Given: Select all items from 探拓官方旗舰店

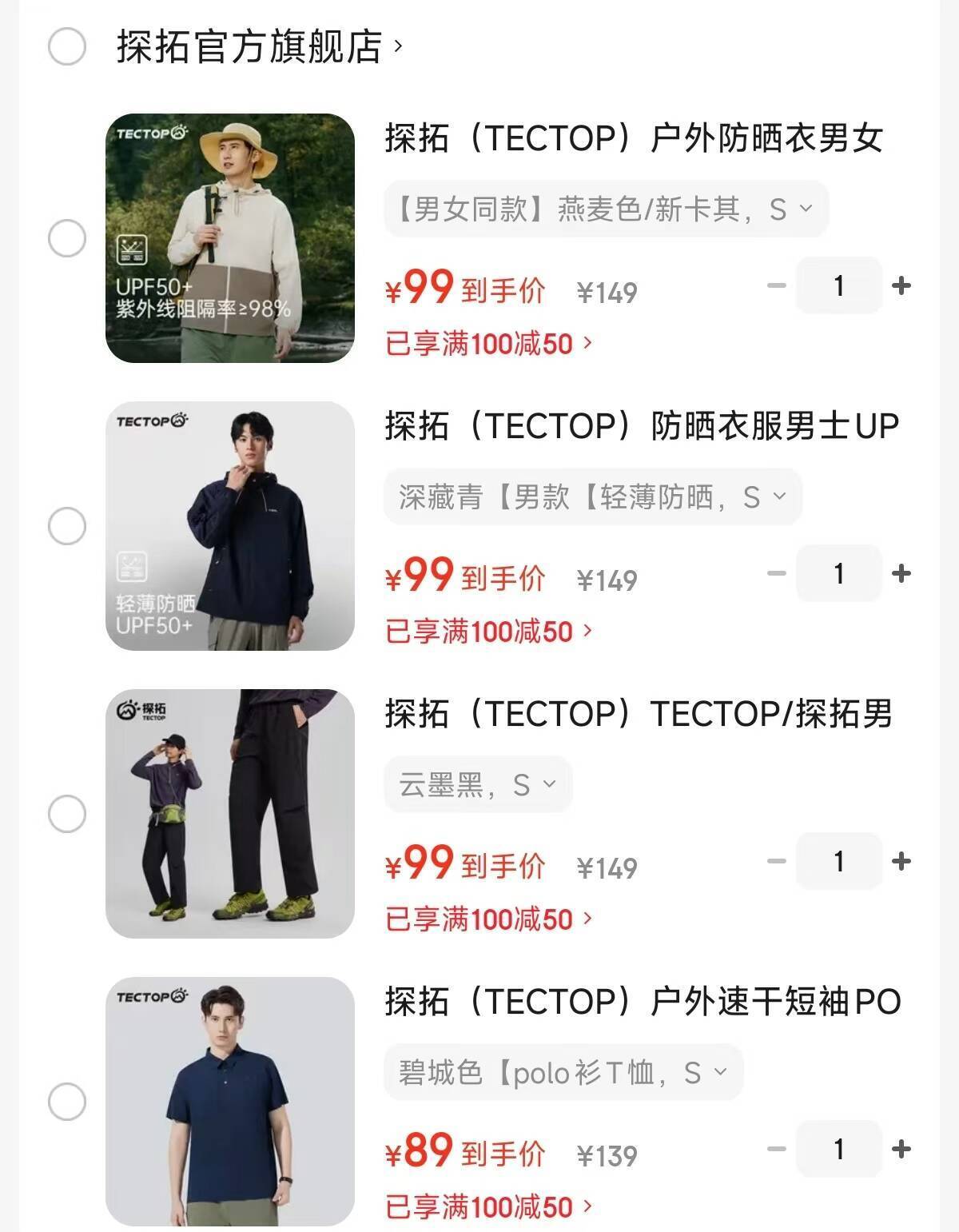Looking at the screenshot, I should [67, 46].
